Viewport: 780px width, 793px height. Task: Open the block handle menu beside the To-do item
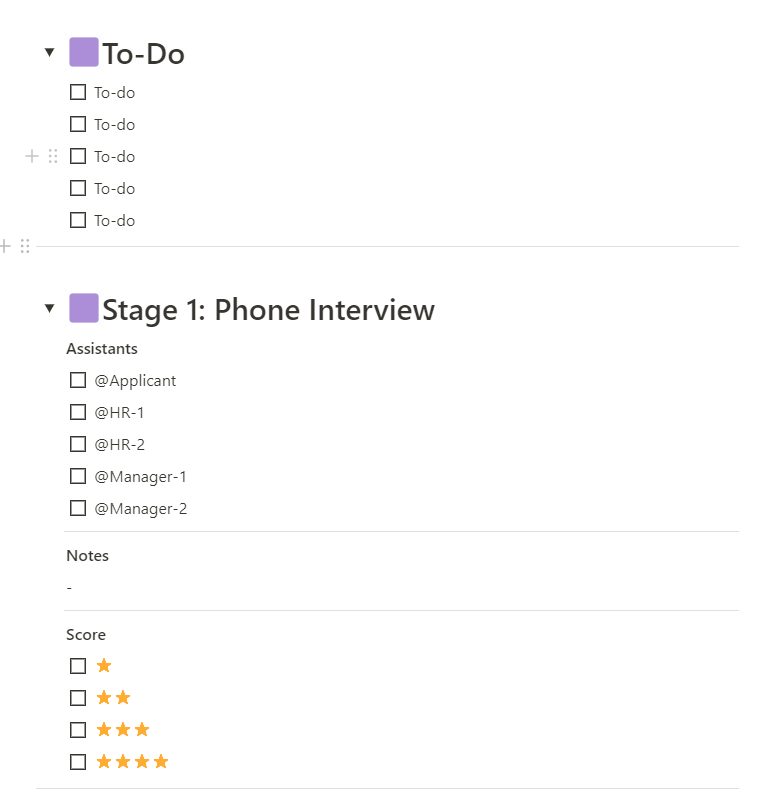point(53,156)
